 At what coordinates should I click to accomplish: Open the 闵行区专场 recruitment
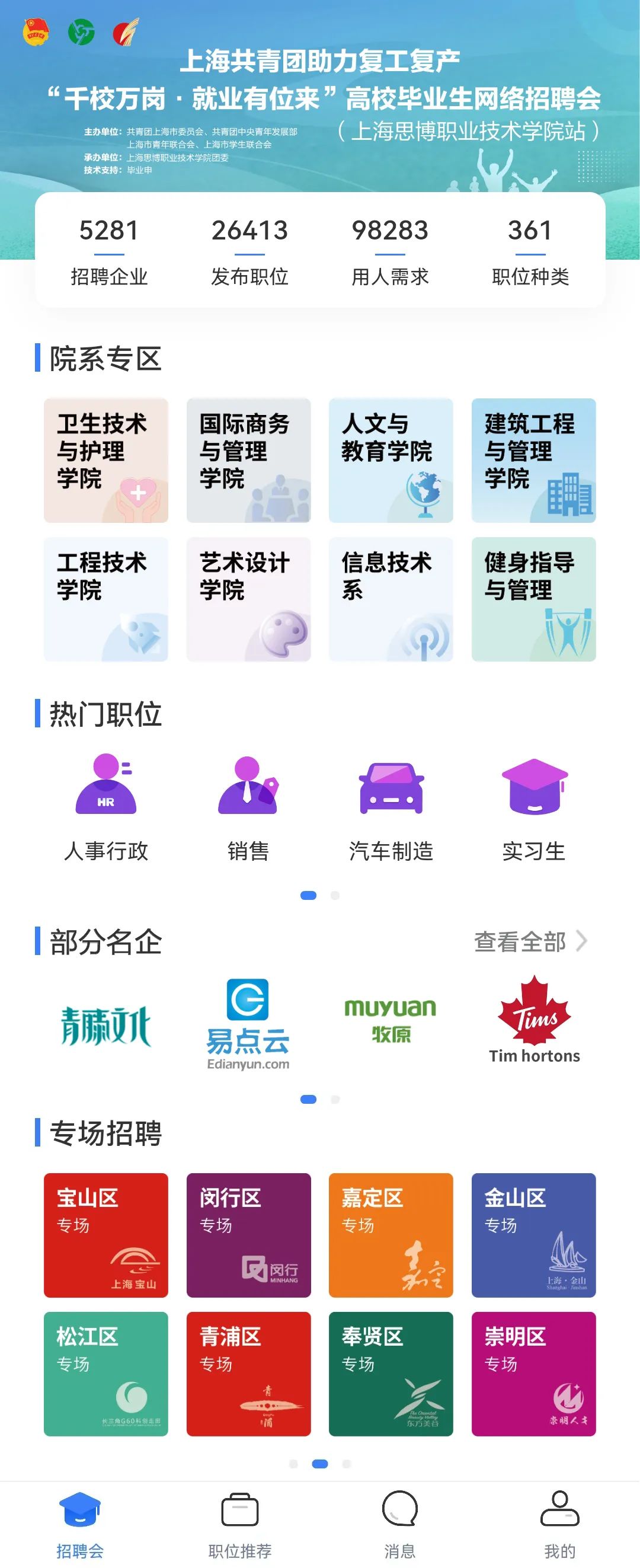tap(248, 1235)
